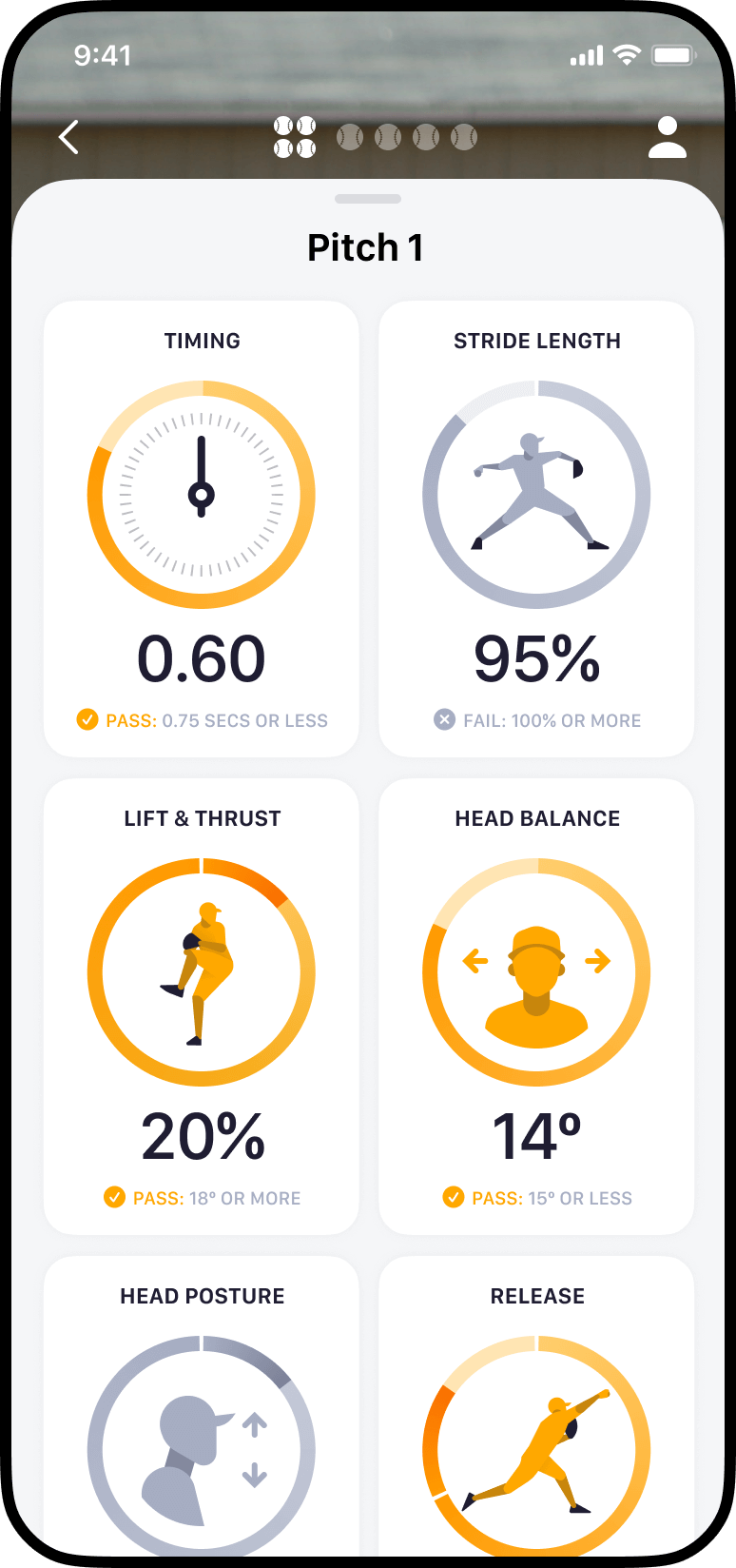
Task: Open the Head Balance card
Action: coord(536,1007)
